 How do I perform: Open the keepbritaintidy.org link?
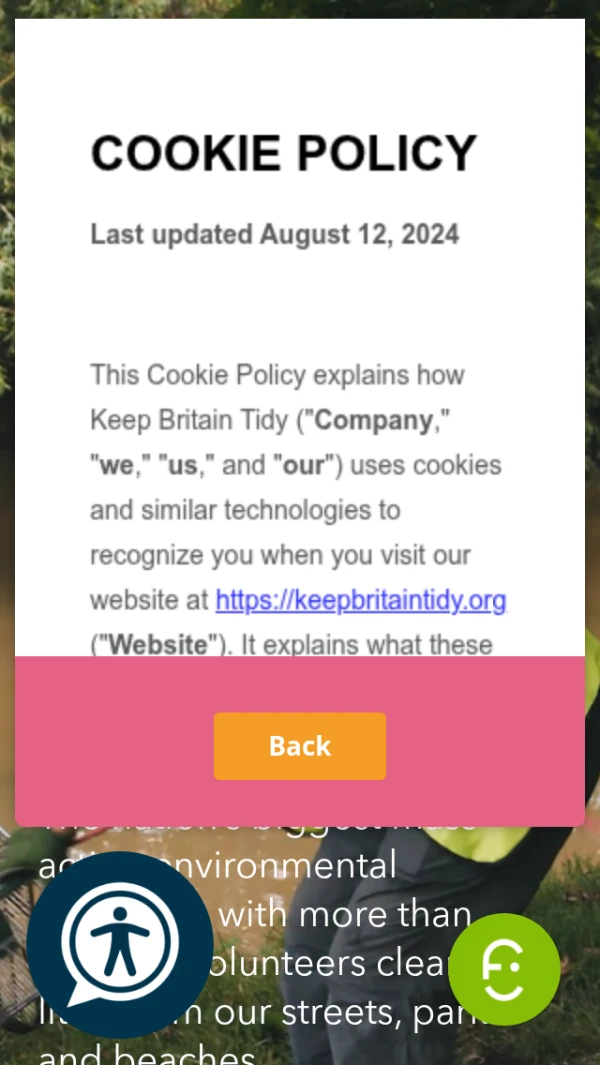coord(361,600)
